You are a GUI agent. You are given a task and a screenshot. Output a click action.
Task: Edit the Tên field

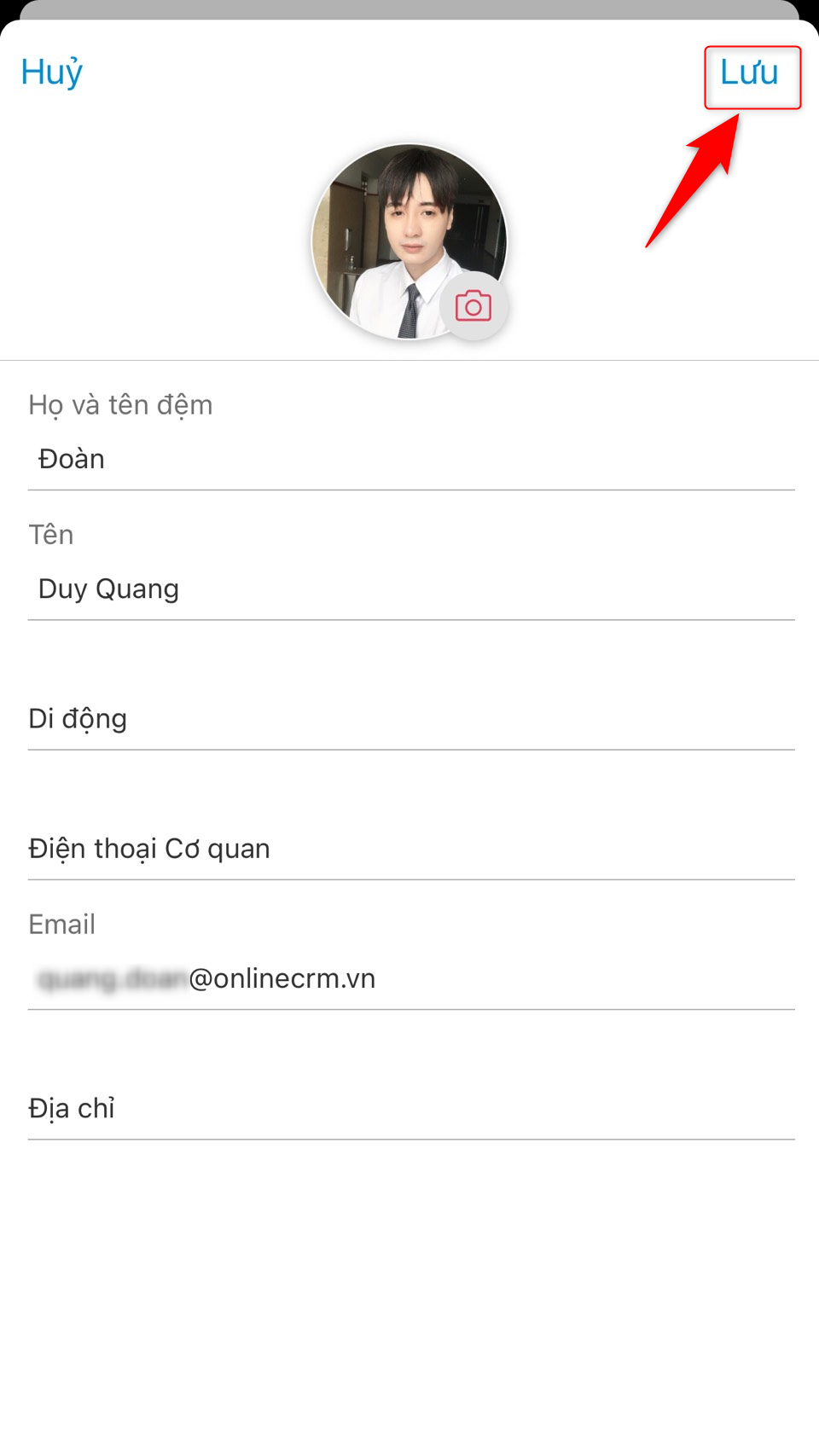tap(409, 589)
